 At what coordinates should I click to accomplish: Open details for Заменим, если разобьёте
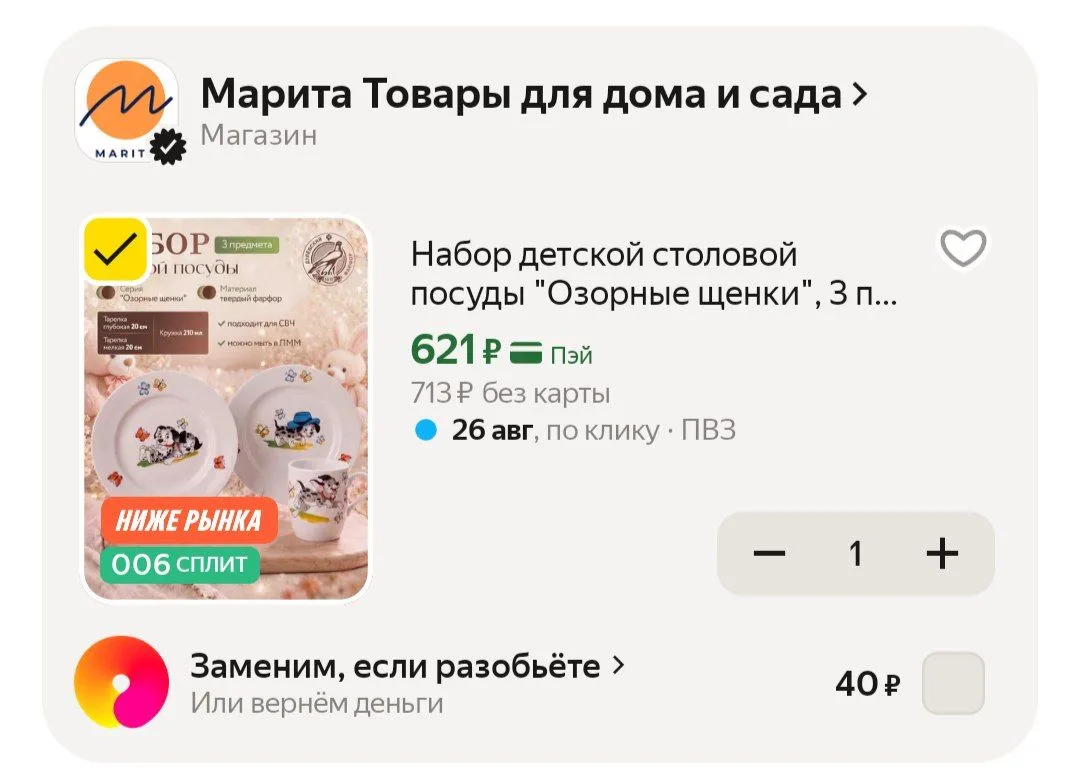[407, 666]
